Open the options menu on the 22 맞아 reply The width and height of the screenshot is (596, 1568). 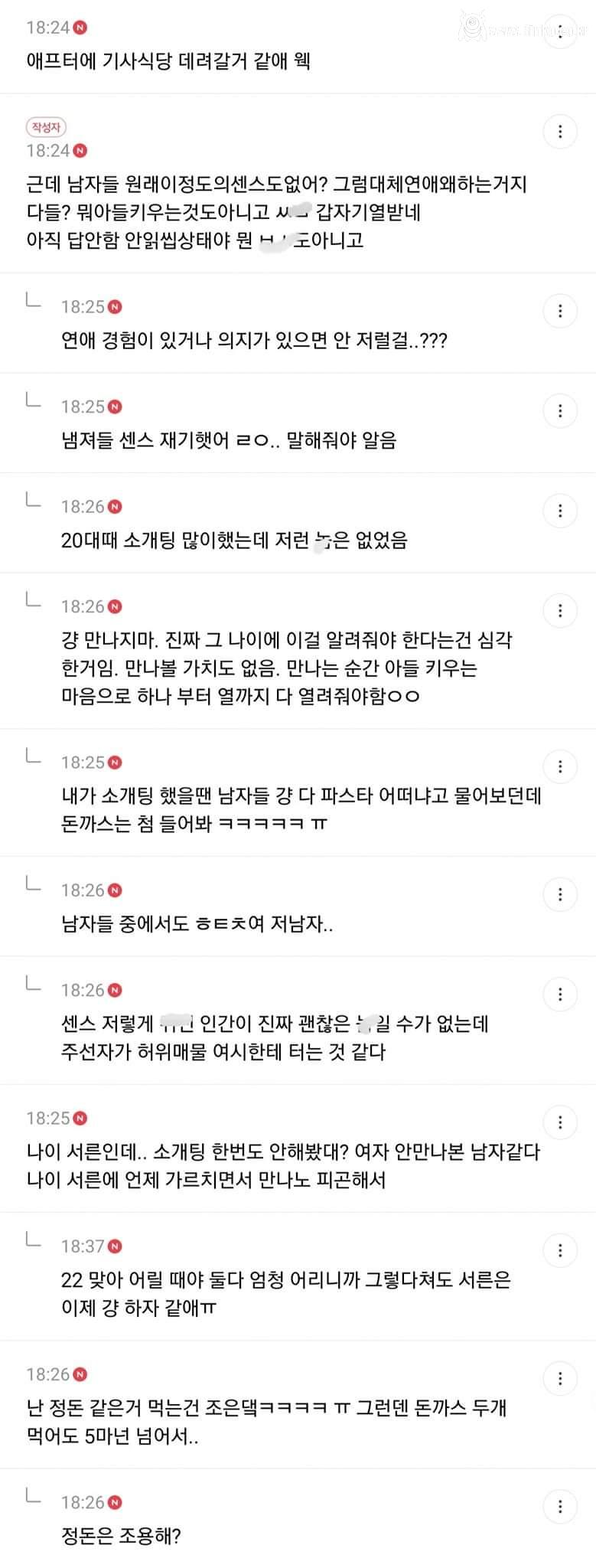[x=561, y=1249]
